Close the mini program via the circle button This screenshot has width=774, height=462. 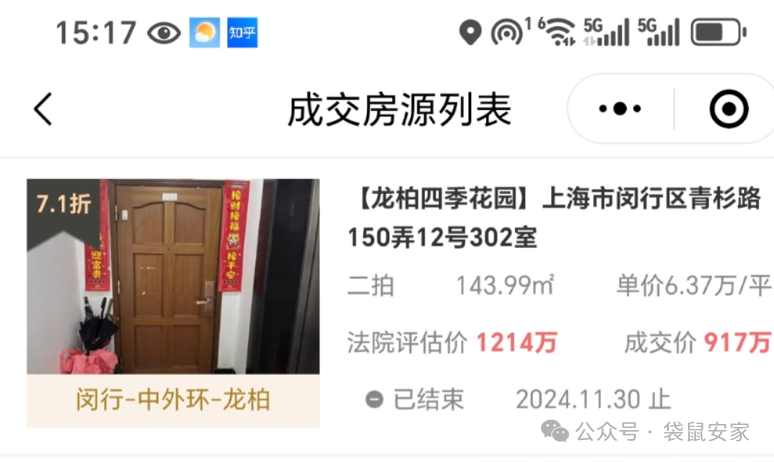click(728, 109)
